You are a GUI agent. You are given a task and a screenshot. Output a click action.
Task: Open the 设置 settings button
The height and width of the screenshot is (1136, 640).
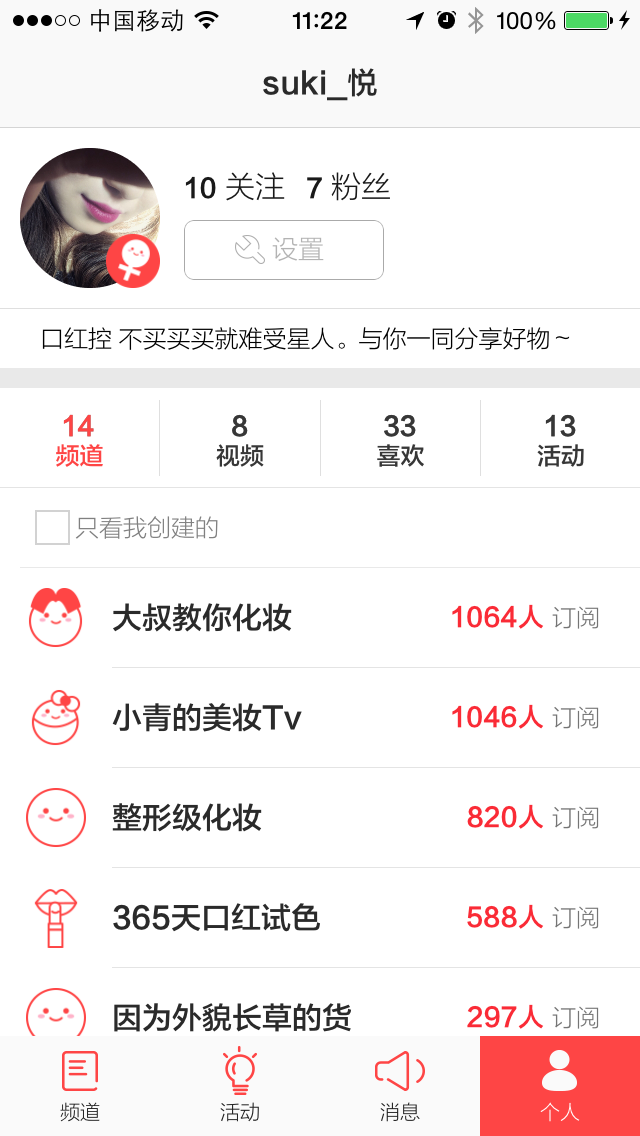pos(283,250)
